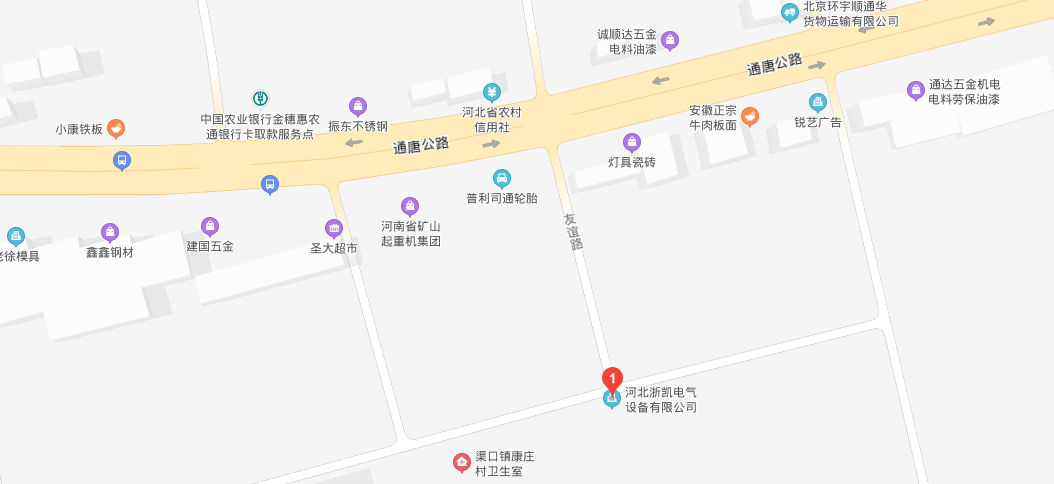The height and width of the screenshot is (484, 1054).
Task: Open the 安徽正宗牛肉板面 restaurant marker
Action: pos(750,116)
